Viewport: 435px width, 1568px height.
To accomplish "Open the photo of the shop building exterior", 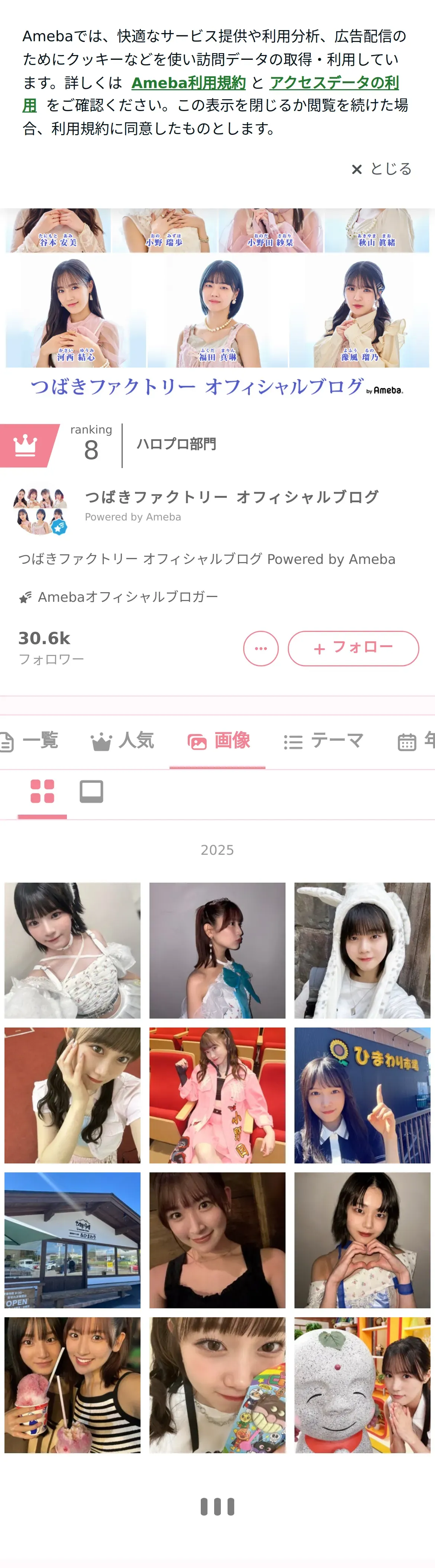I will point(72,1240).
